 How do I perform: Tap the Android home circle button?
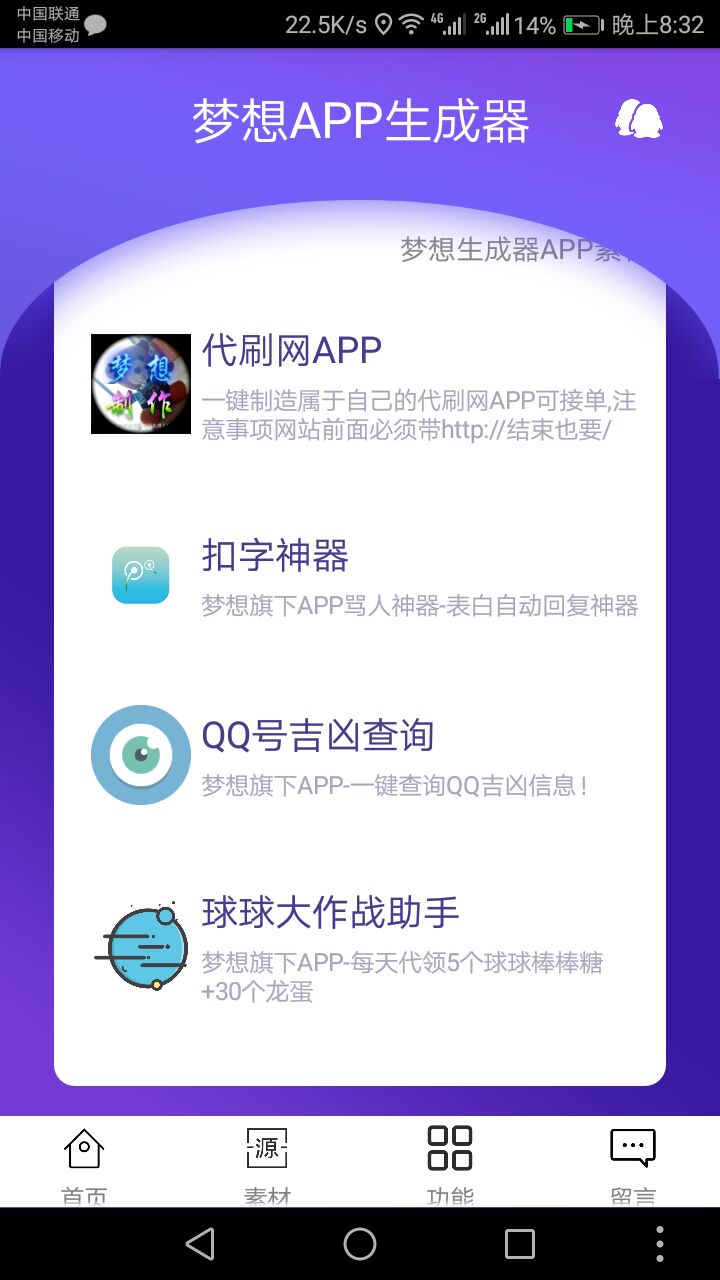click(x=360, y=1243)
